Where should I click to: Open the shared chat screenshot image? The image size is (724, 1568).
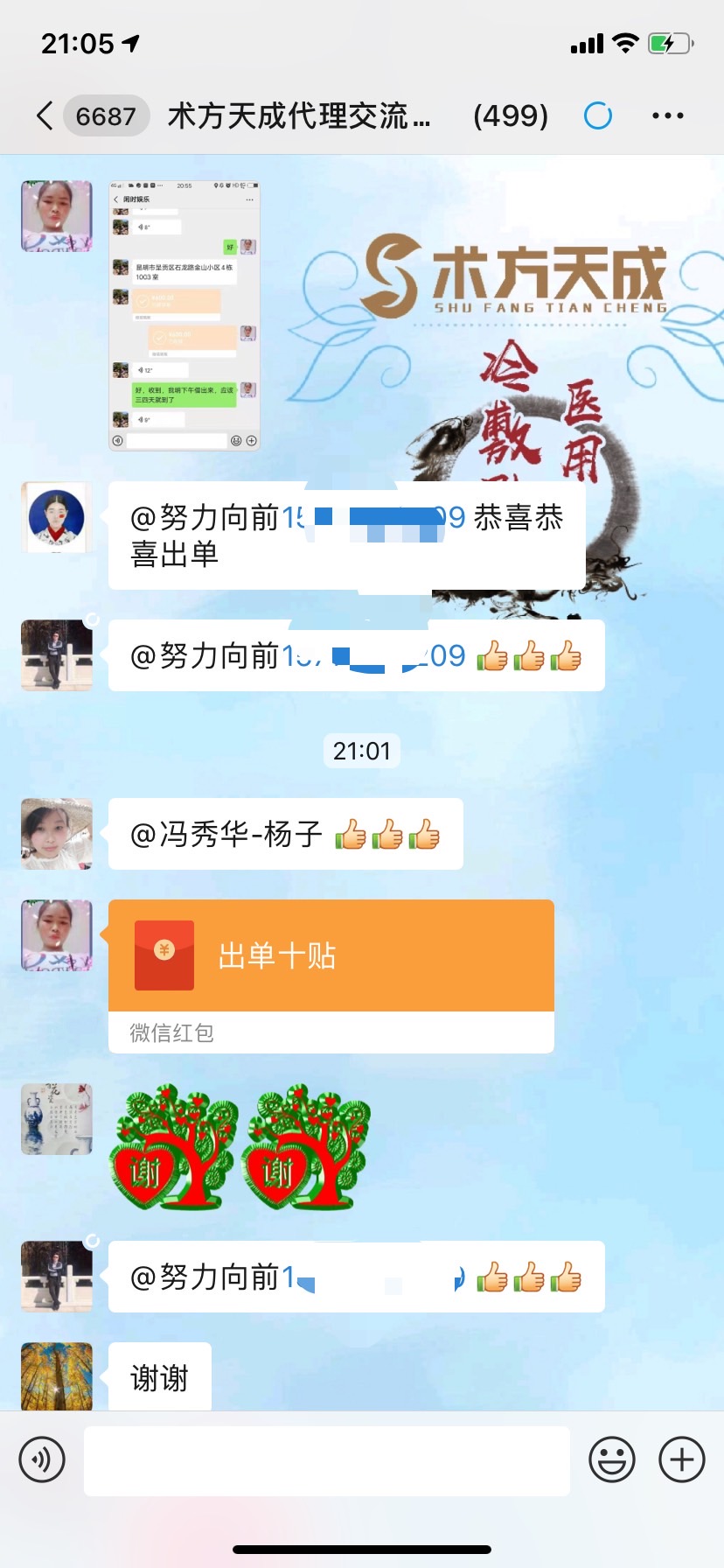pos(184,315)
